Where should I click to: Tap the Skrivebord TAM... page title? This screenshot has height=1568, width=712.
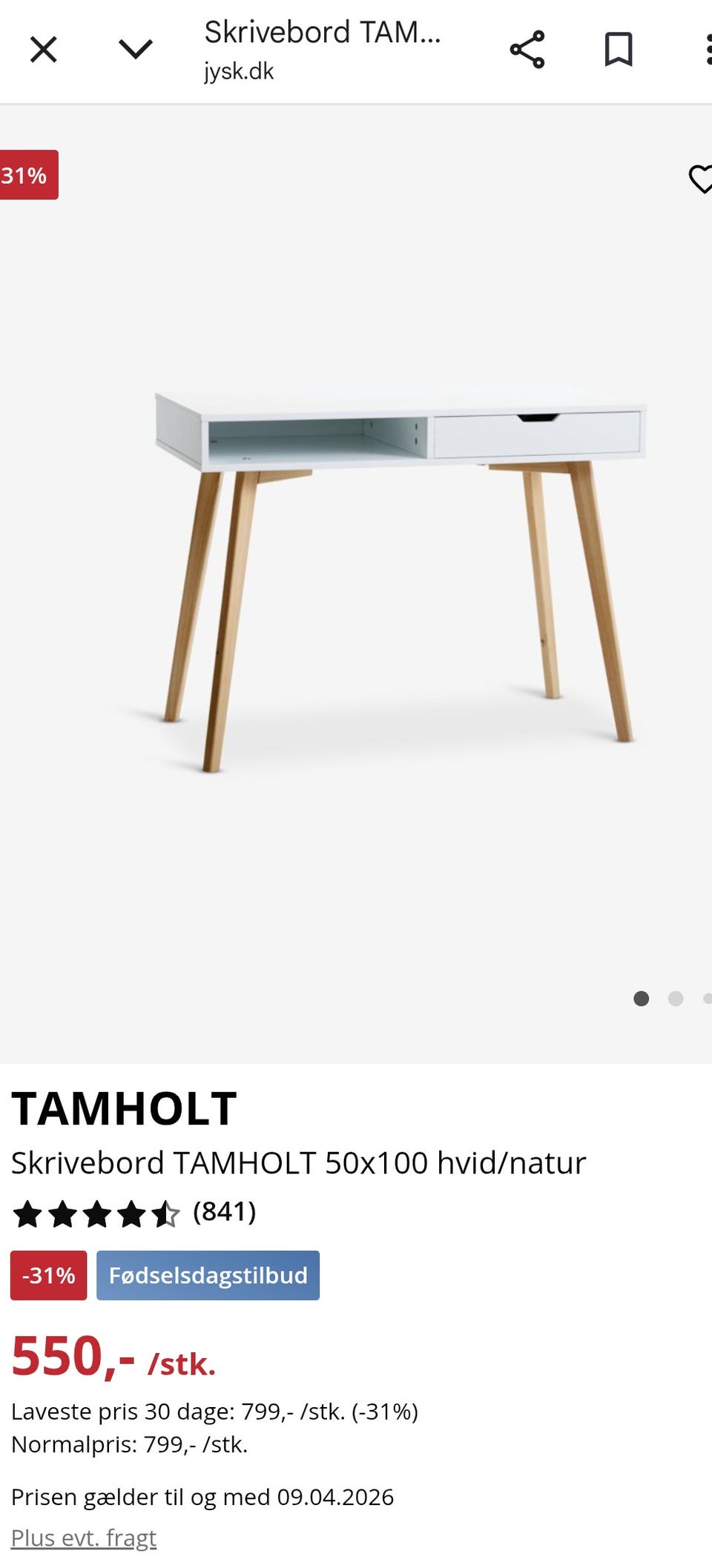pos(323,31)
